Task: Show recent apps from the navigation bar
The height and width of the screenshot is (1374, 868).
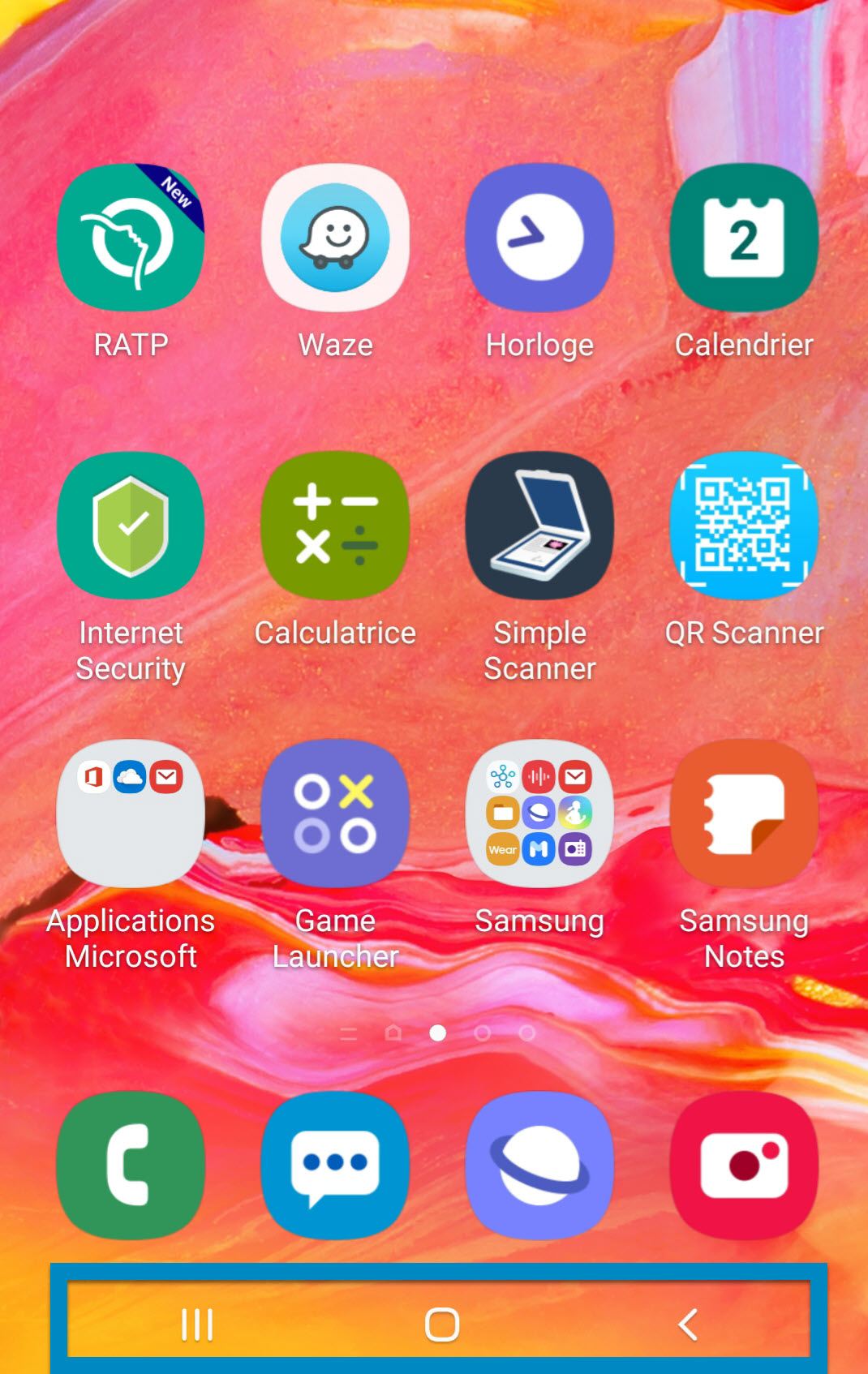Action: pos(197,1325)
